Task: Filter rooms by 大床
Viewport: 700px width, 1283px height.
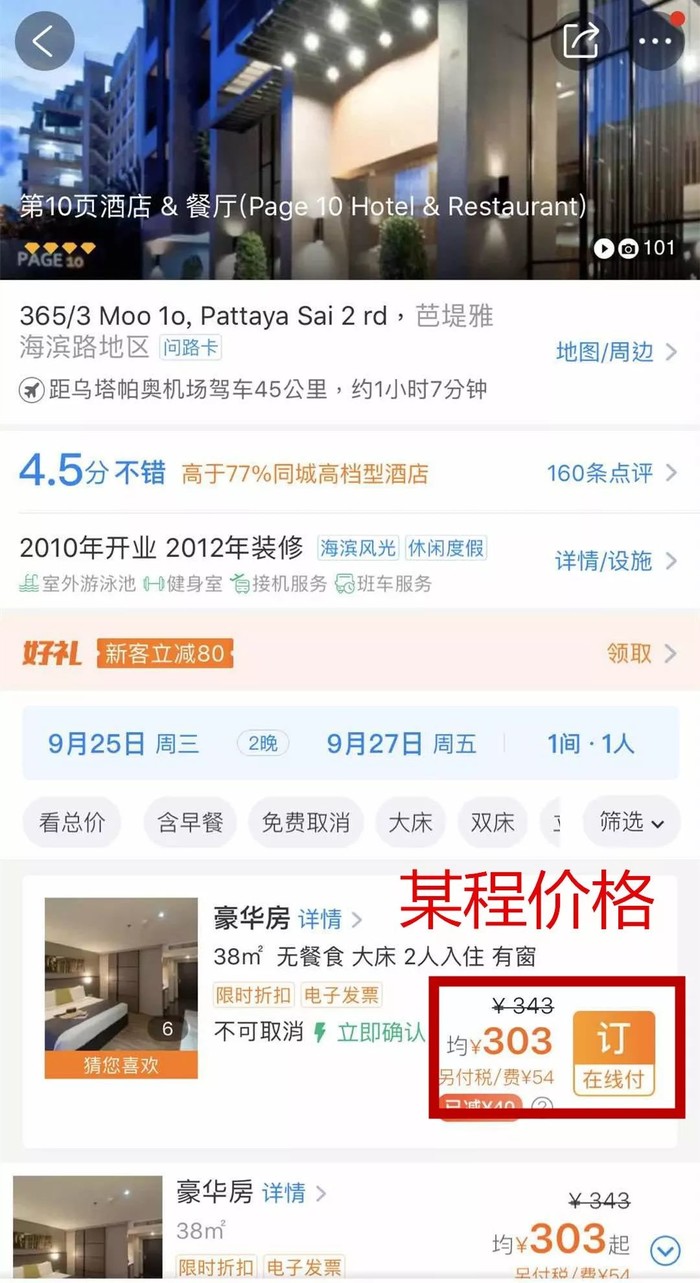Action: click(410, 823)
